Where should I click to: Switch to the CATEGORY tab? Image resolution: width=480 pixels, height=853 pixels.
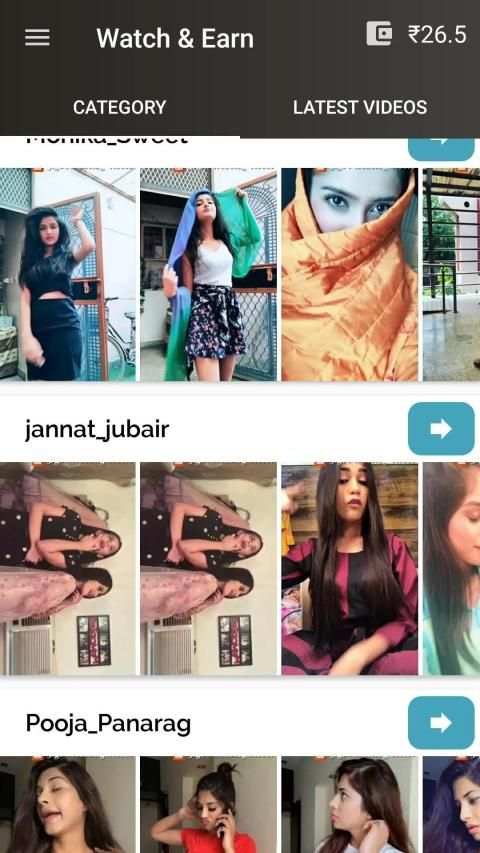click(x=120, y=107)
